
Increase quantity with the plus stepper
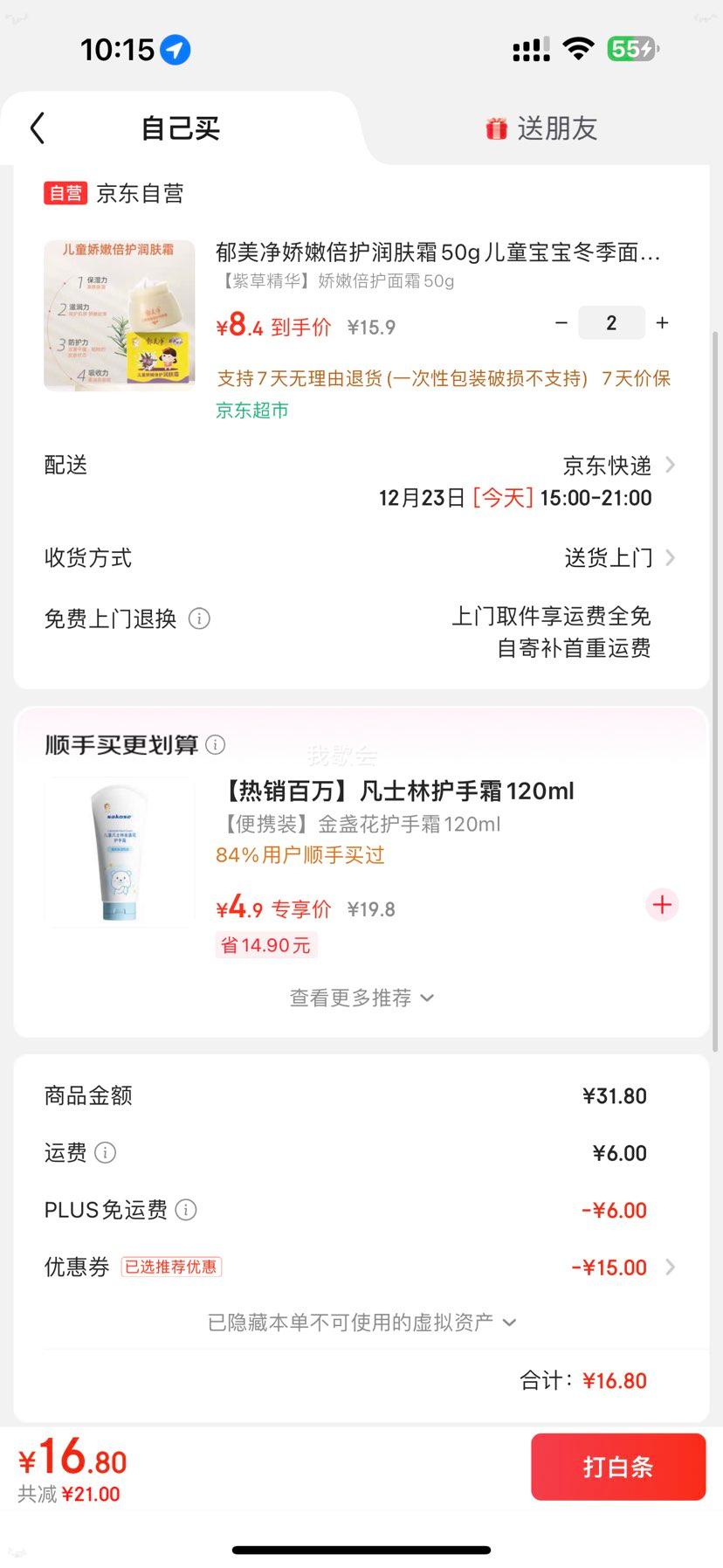pos(662,322)
